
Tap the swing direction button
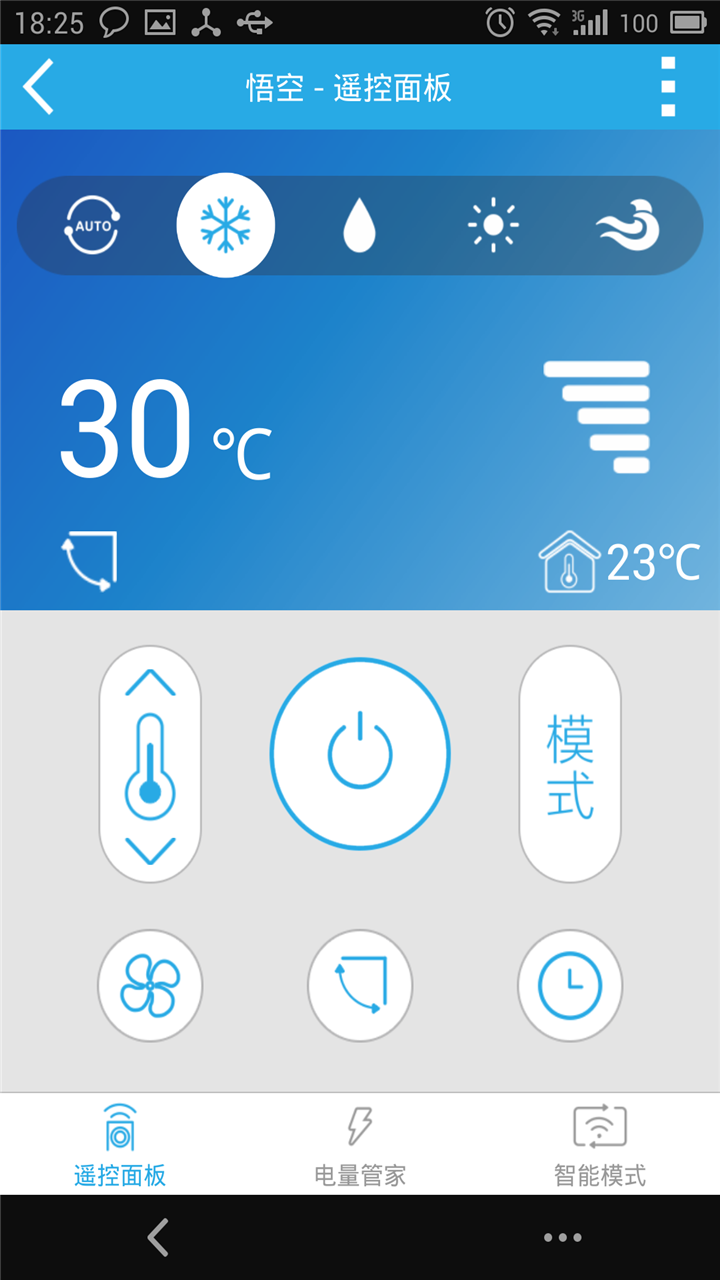(x=360, y=986)
